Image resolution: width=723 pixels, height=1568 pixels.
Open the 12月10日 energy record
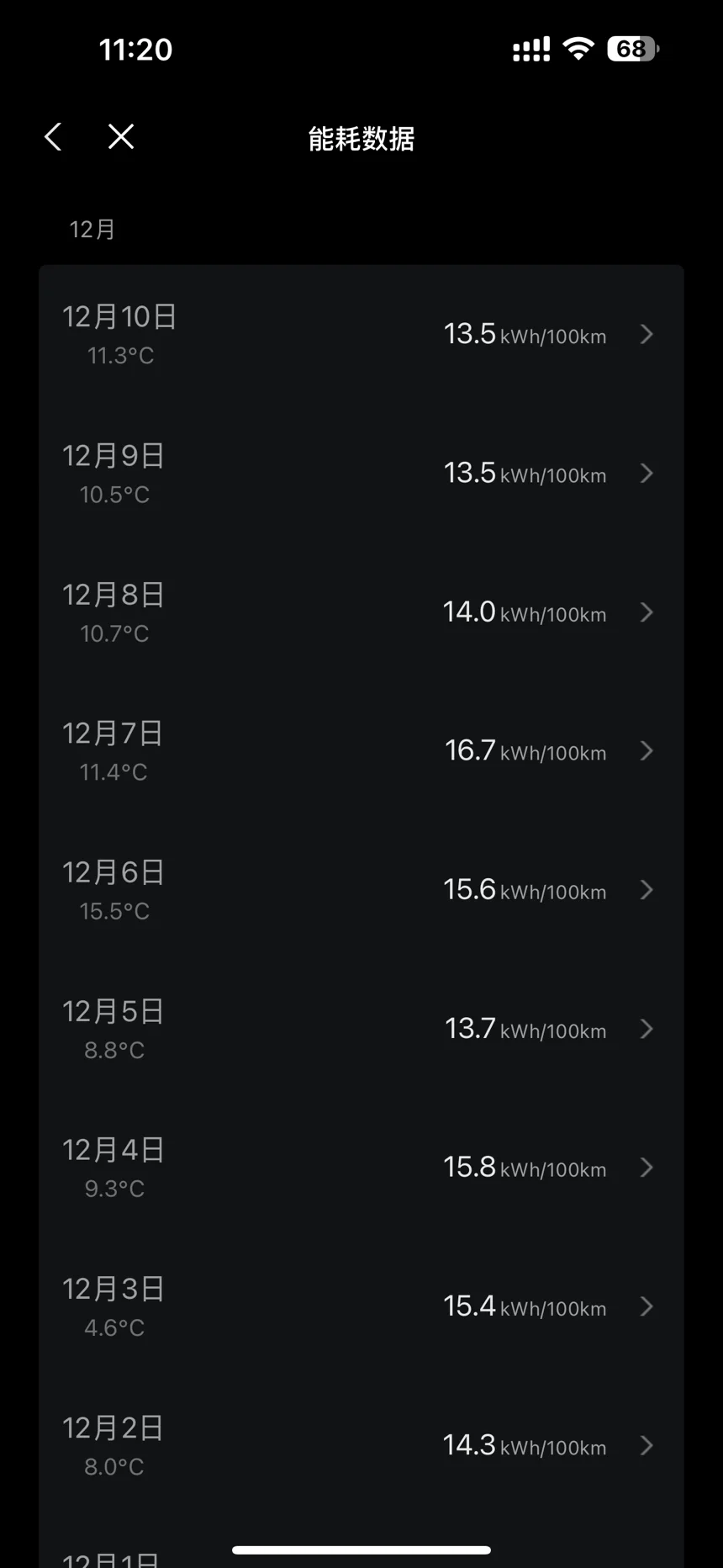coord(361,335)
